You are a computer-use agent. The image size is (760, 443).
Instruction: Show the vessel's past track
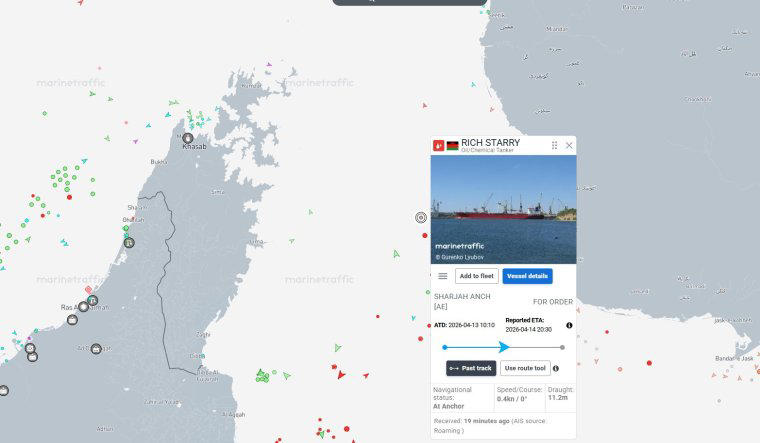click(470, 368)
